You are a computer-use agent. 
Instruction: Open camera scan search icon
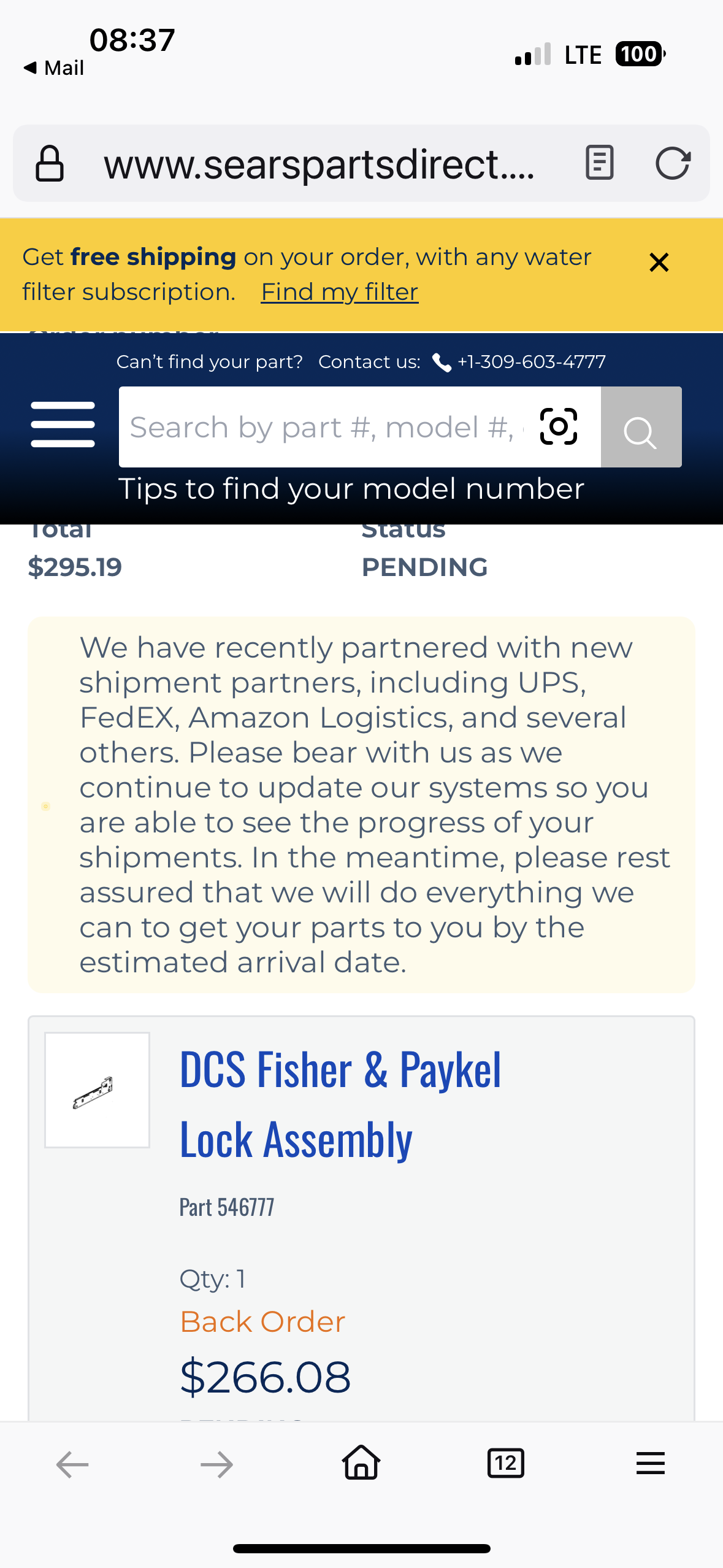[x=558, y=427]
